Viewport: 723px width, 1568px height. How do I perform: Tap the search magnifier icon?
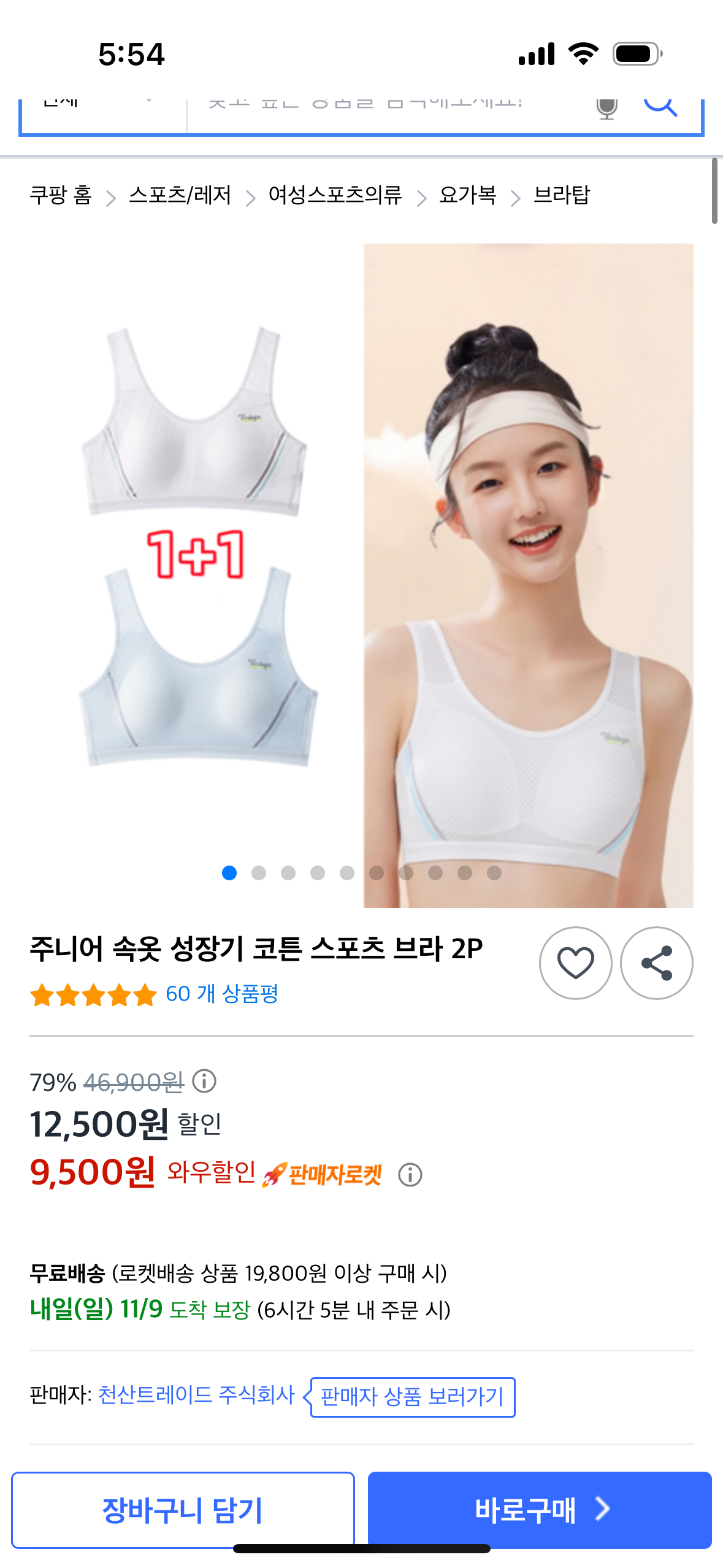click(x=660, y=107)
